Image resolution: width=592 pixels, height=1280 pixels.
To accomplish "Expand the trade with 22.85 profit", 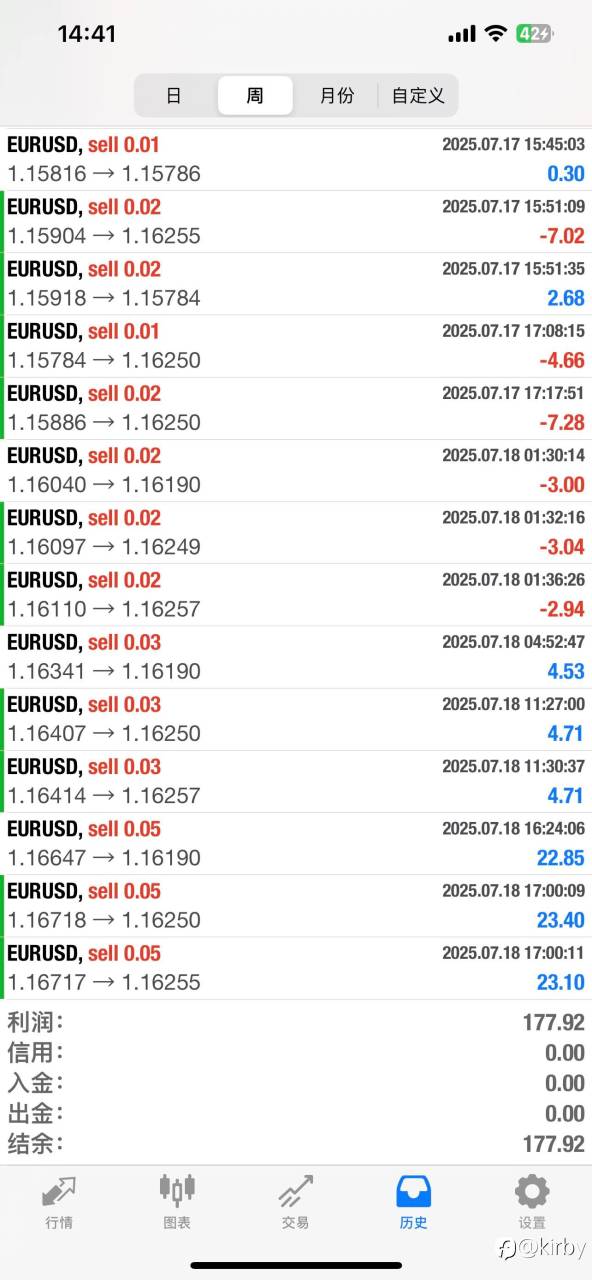I will coord(296,843).
